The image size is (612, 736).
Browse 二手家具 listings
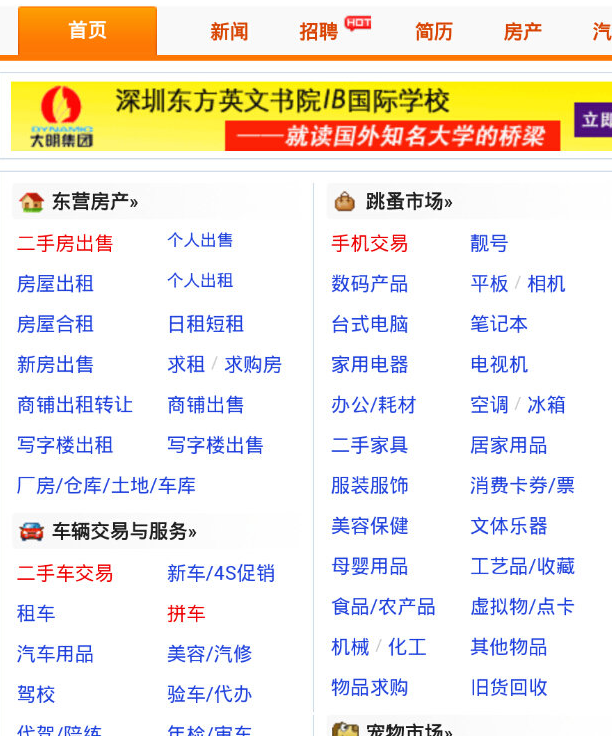point(369,445)
